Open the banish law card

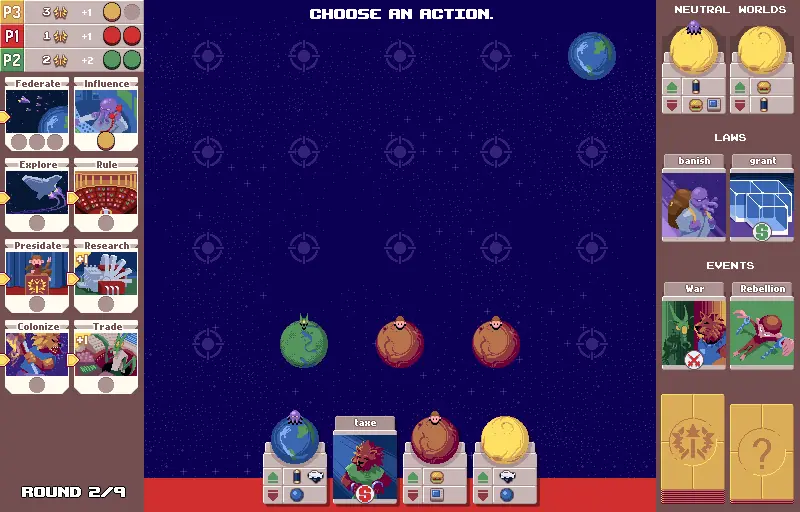(x=694, y=198)
